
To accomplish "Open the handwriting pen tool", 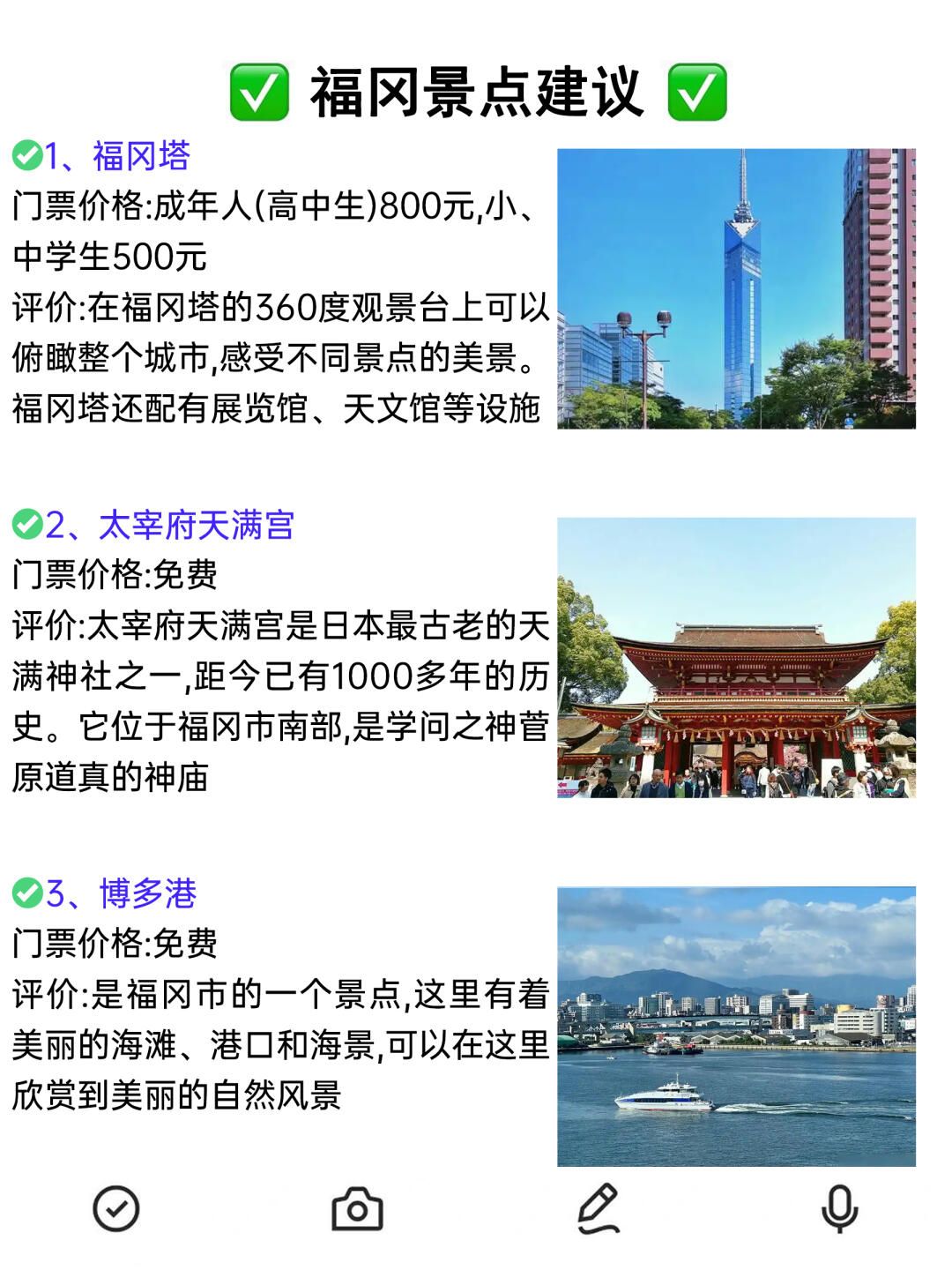I will 598,1209.
